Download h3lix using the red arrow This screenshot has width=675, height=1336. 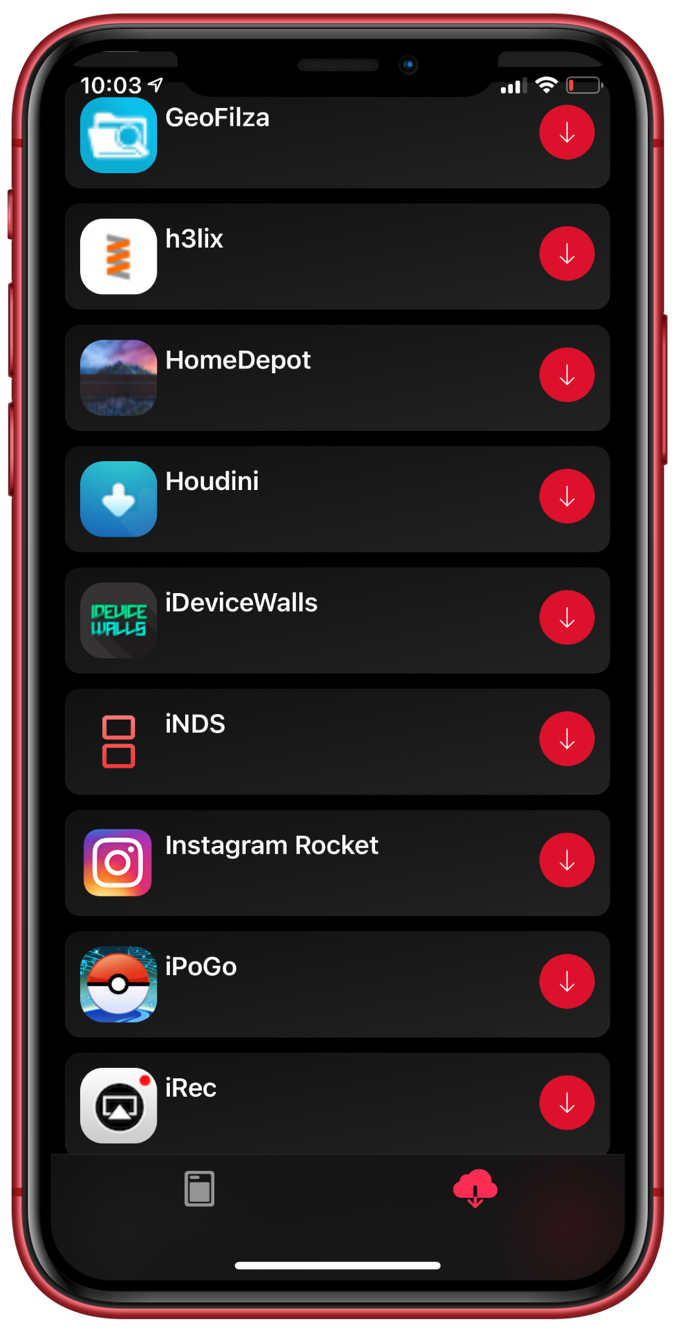(567, 254)
